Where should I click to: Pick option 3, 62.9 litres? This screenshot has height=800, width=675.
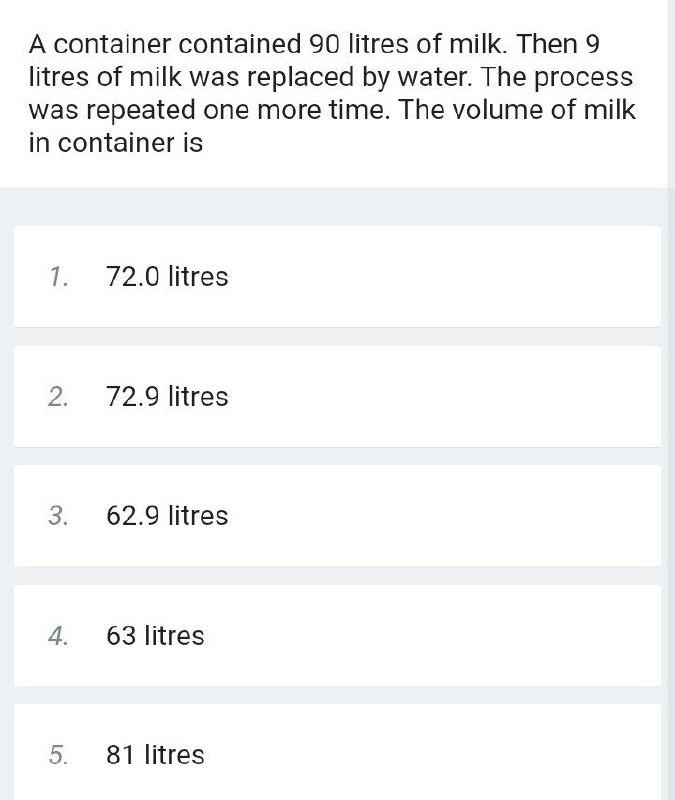(168, 516)
